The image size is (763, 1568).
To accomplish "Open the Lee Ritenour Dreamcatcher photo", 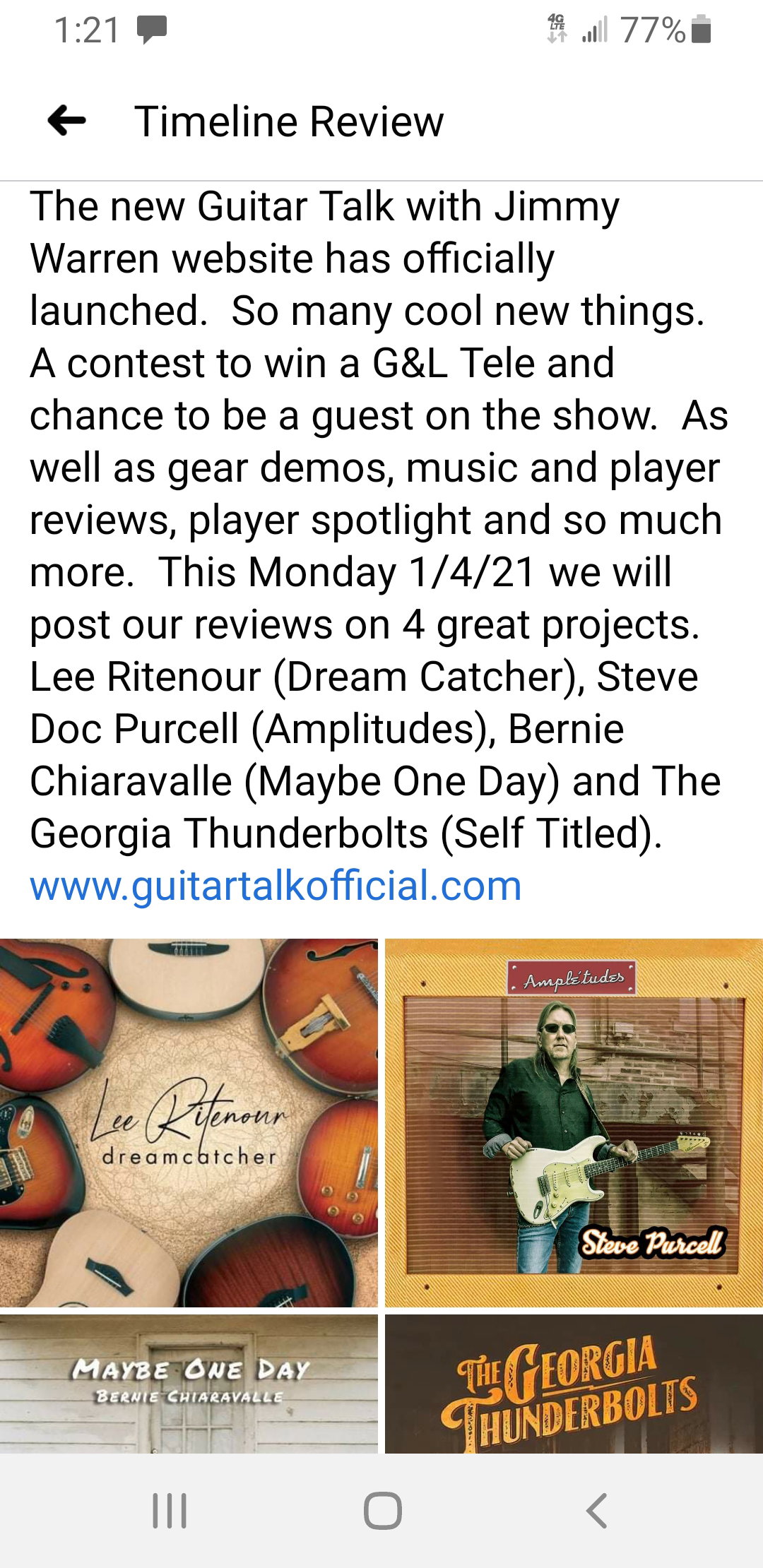I will [x=189, y=1122].
